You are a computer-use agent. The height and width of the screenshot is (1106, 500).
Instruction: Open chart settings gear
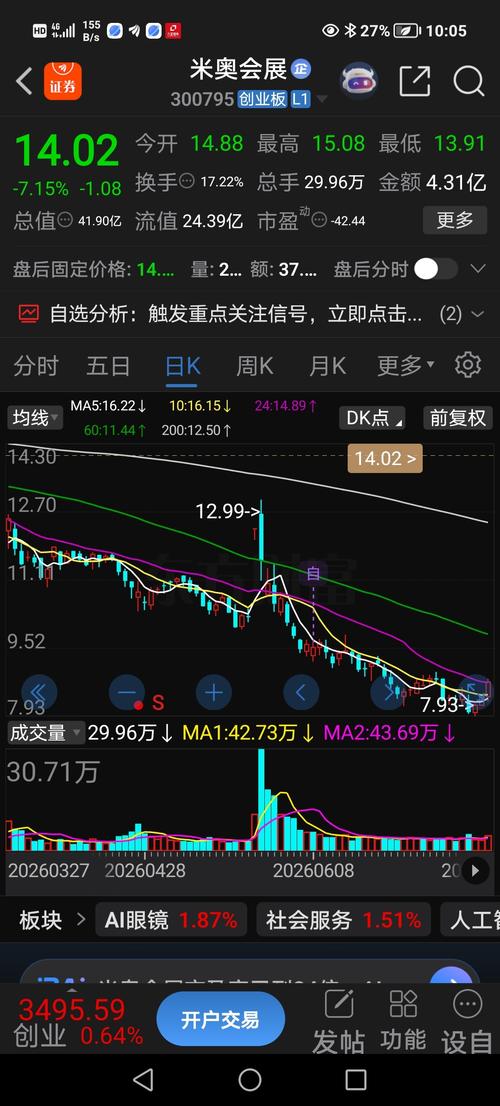click(x=468, y=365)
